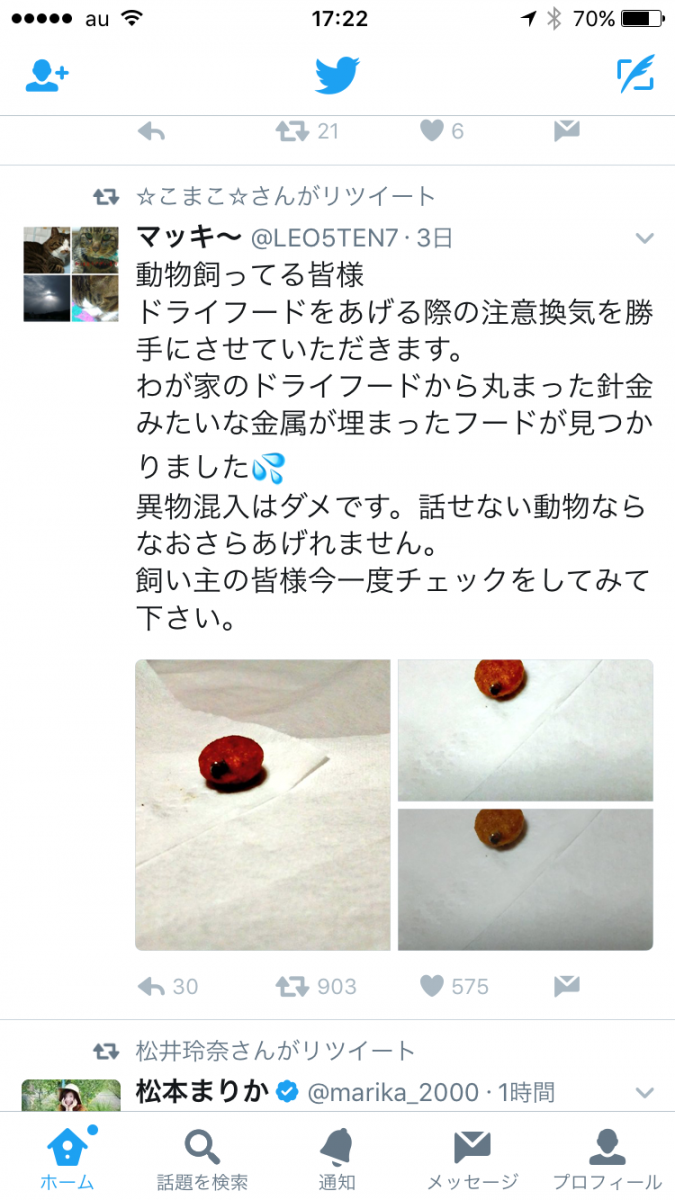Open the add contacts icon
The height and width of the screenshot is (1200, 675).
point(46,76)
